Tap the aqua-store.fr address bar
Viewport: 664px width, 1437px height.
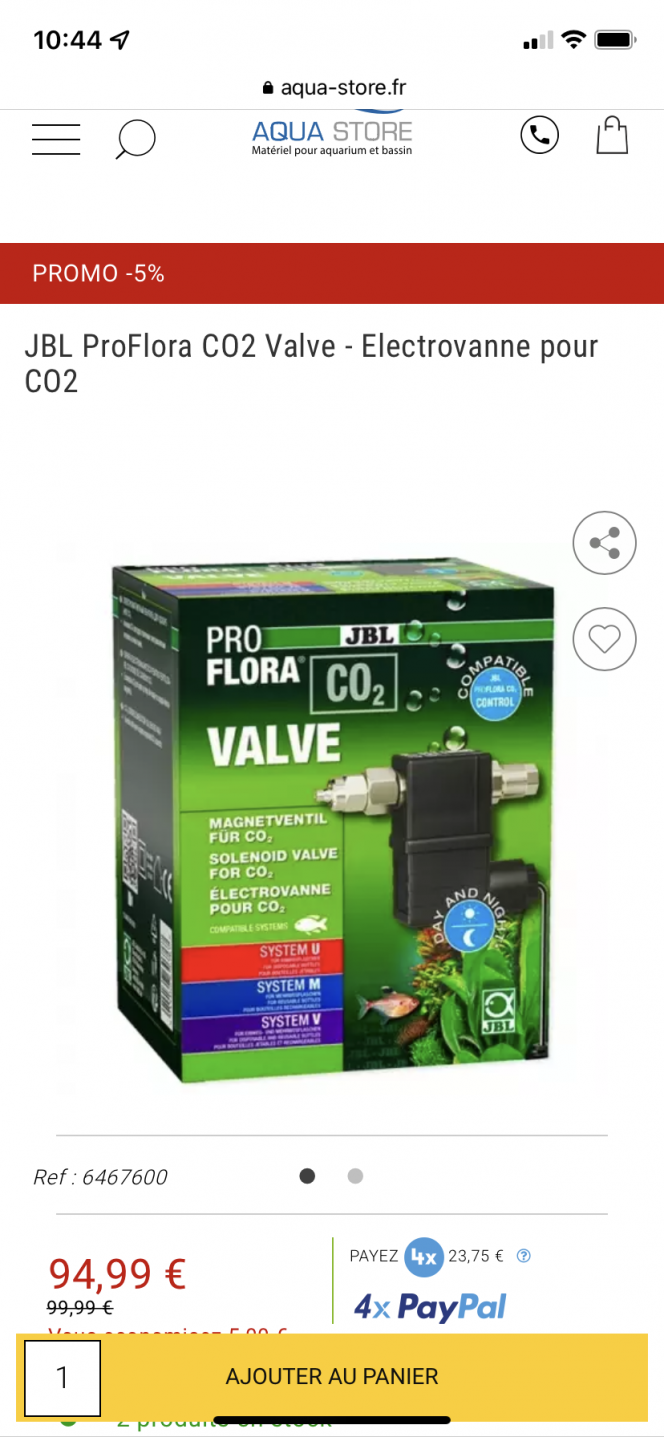(x=332, y=88)
